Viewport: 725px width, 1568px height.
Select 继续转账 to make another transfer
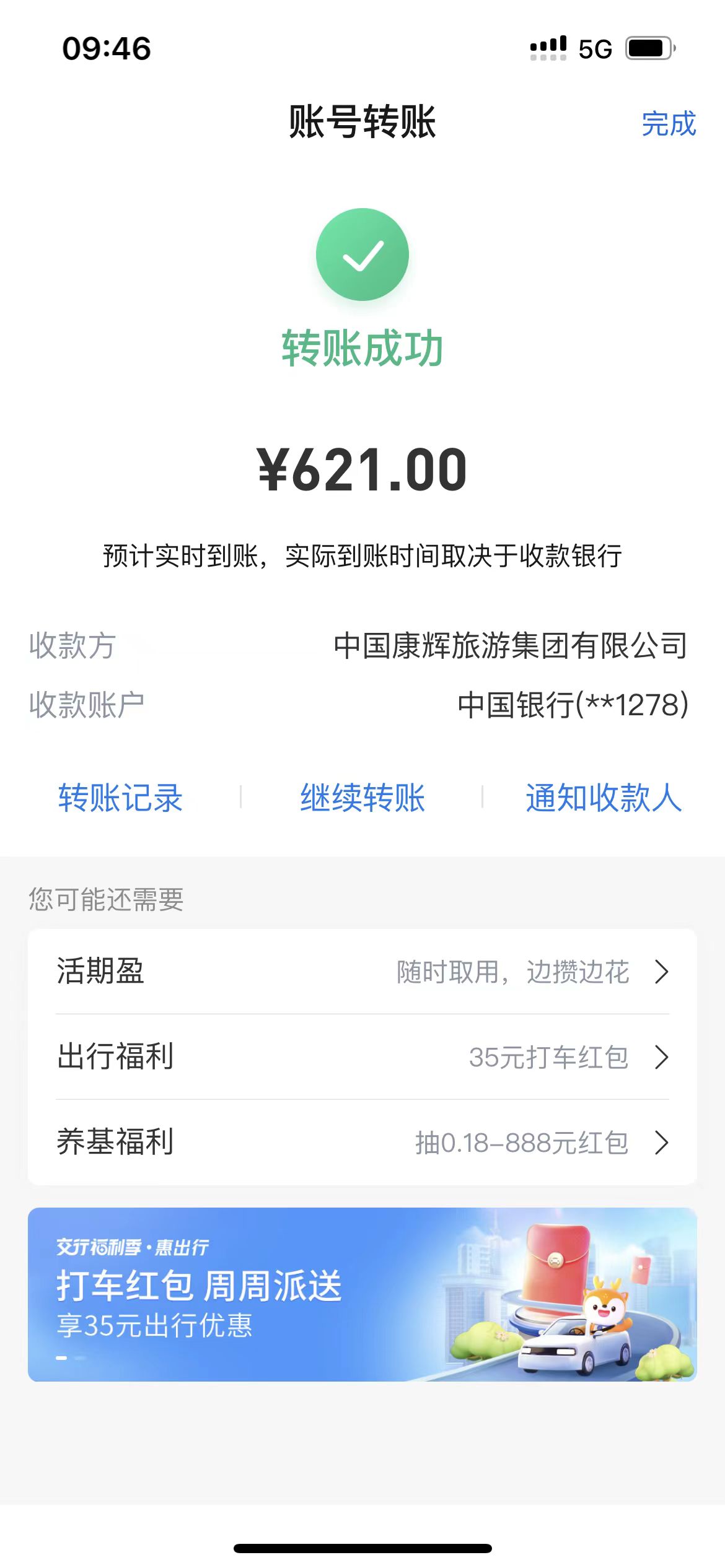(362, 798)
